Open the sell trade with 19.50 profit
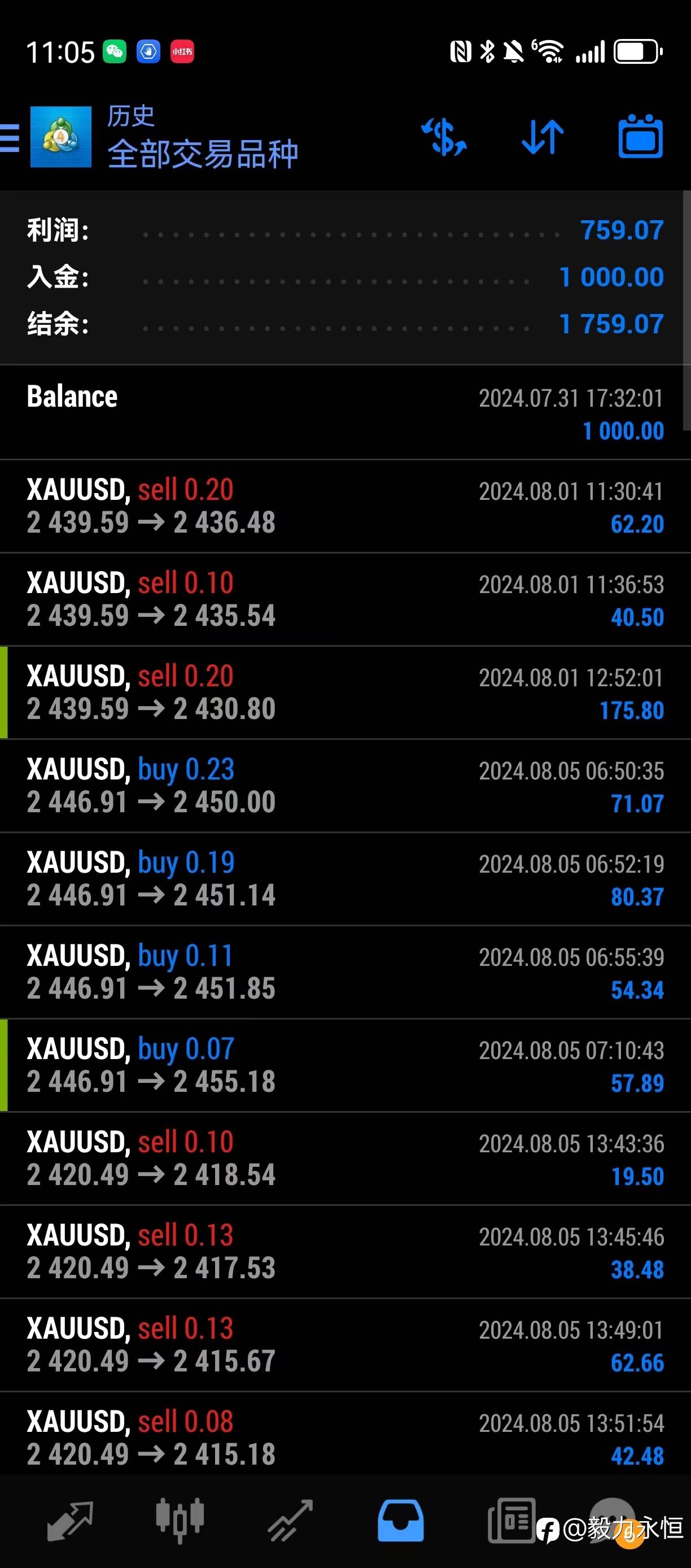Viewport: 691px width, 1568px height. point(345,1158)
